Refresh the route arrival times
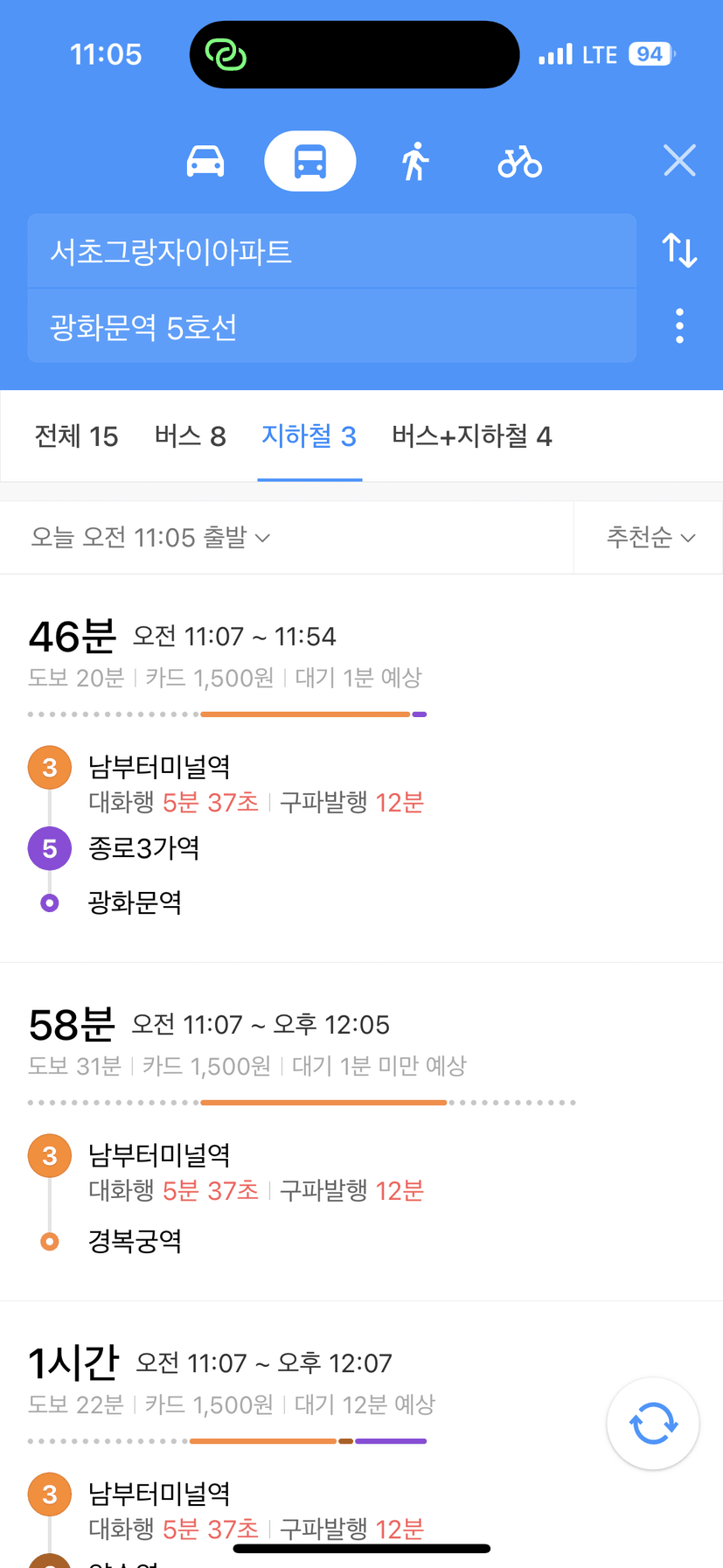Viewport: 723px width, 1568px height. pos(653,1424)
